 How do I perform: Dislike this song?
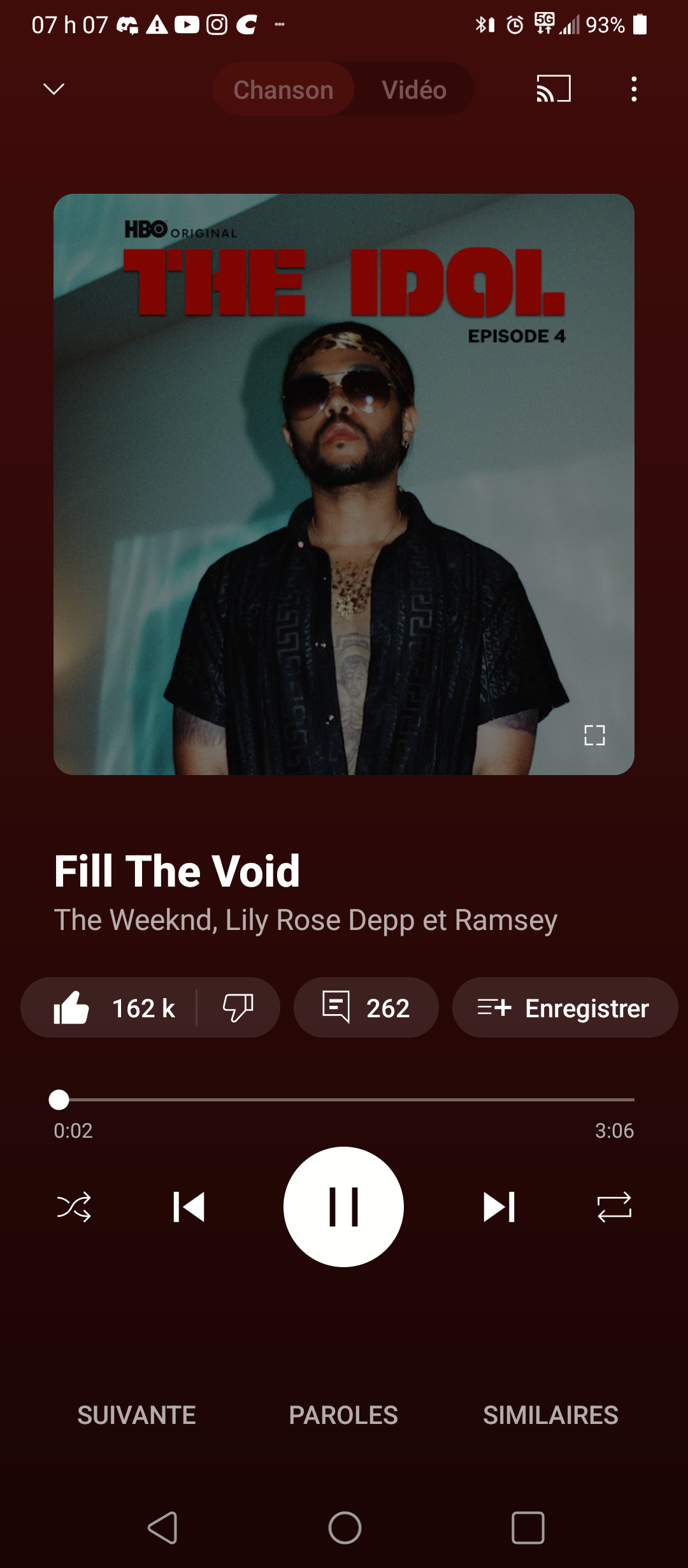point(238,1008)
